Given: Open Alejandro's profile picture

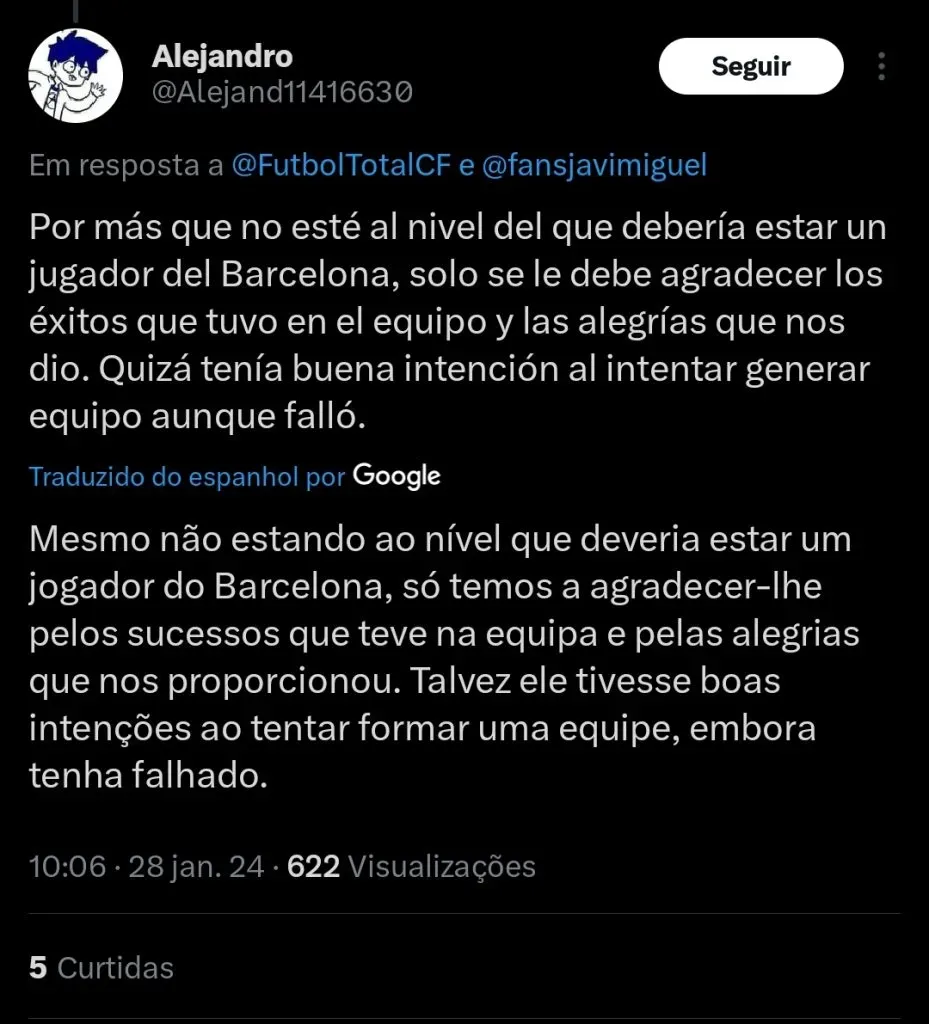Looking at the screenshot, I should coord(75,75).
